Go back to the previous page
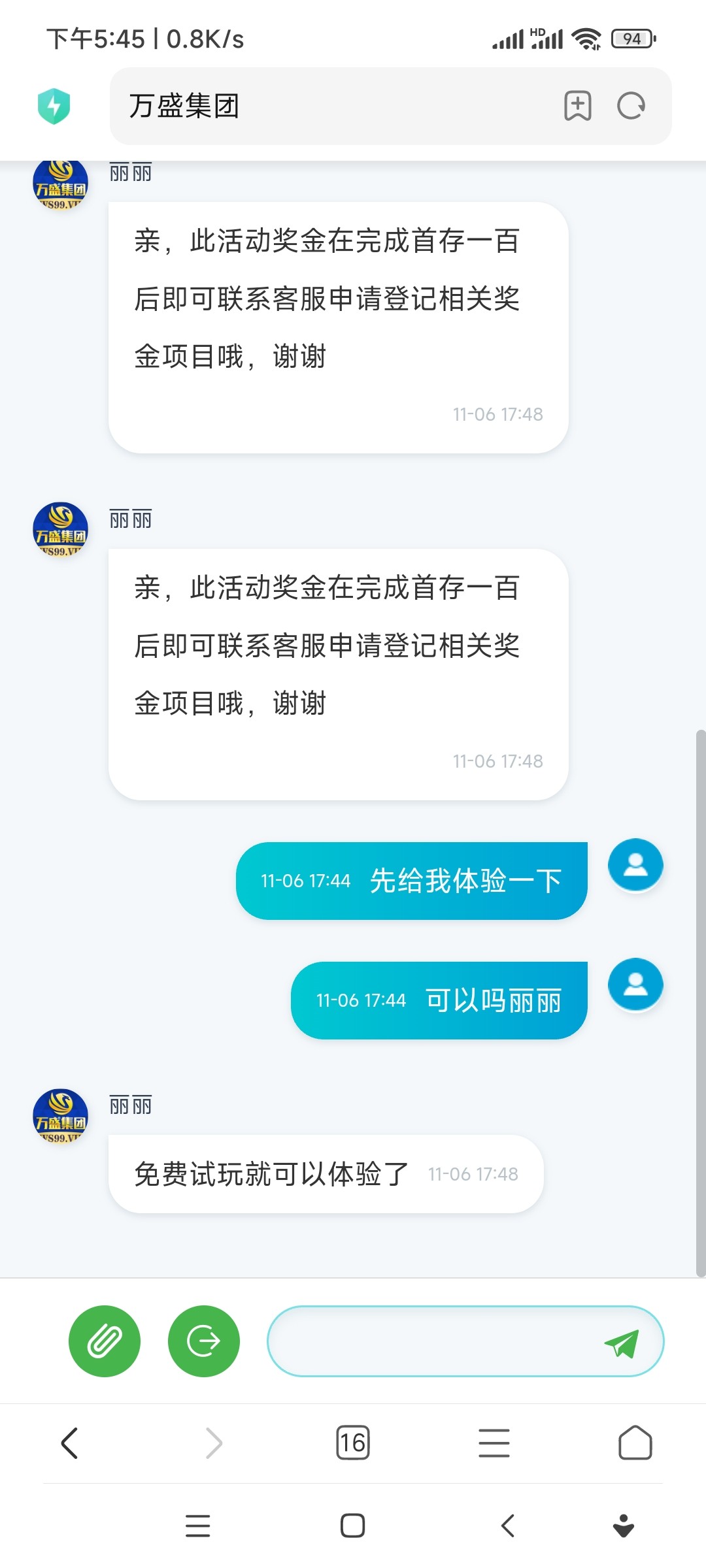The image size is (706, 1568). (x=69, y=1443)
